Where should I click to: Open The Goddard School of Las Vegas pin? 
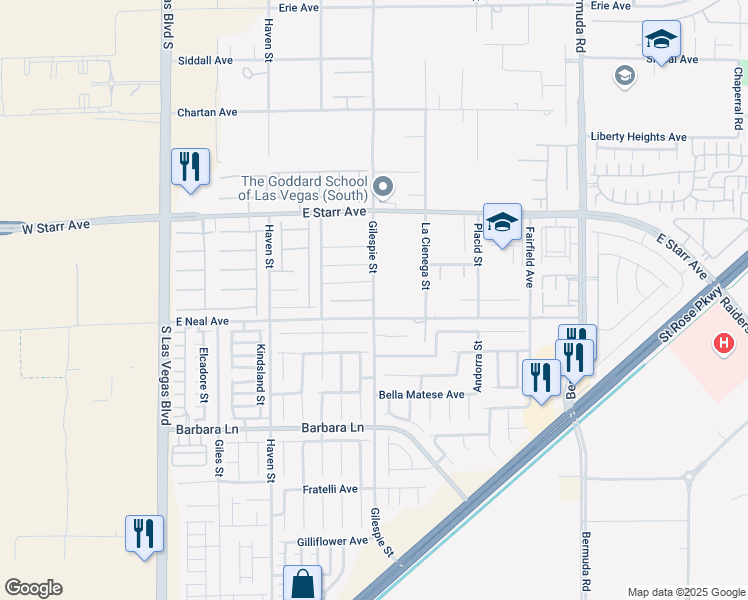pos(383,187)
